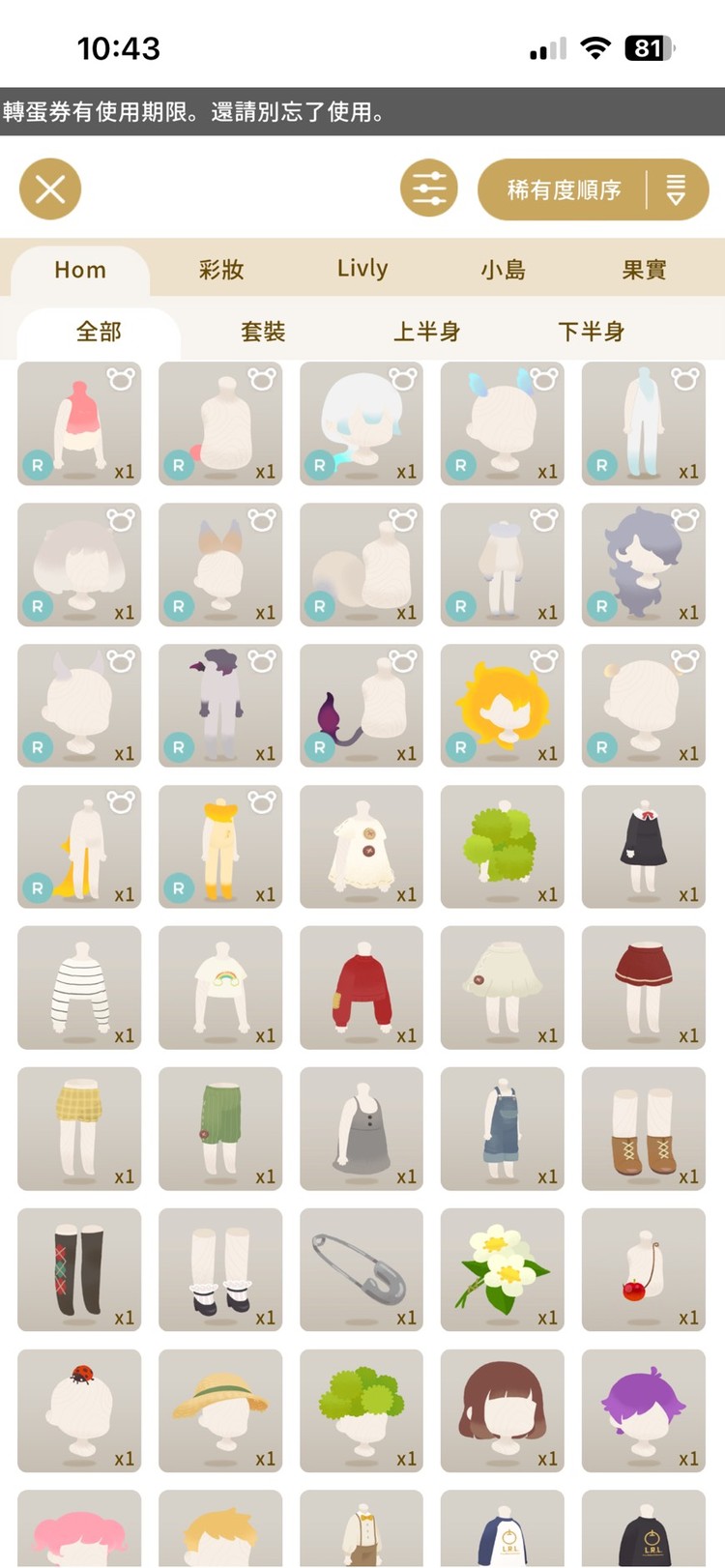Image resolution: width=725 pixels, height=1568 pixels.
Task: Switch to the 彩妝 tab
Action: [221, 270]
